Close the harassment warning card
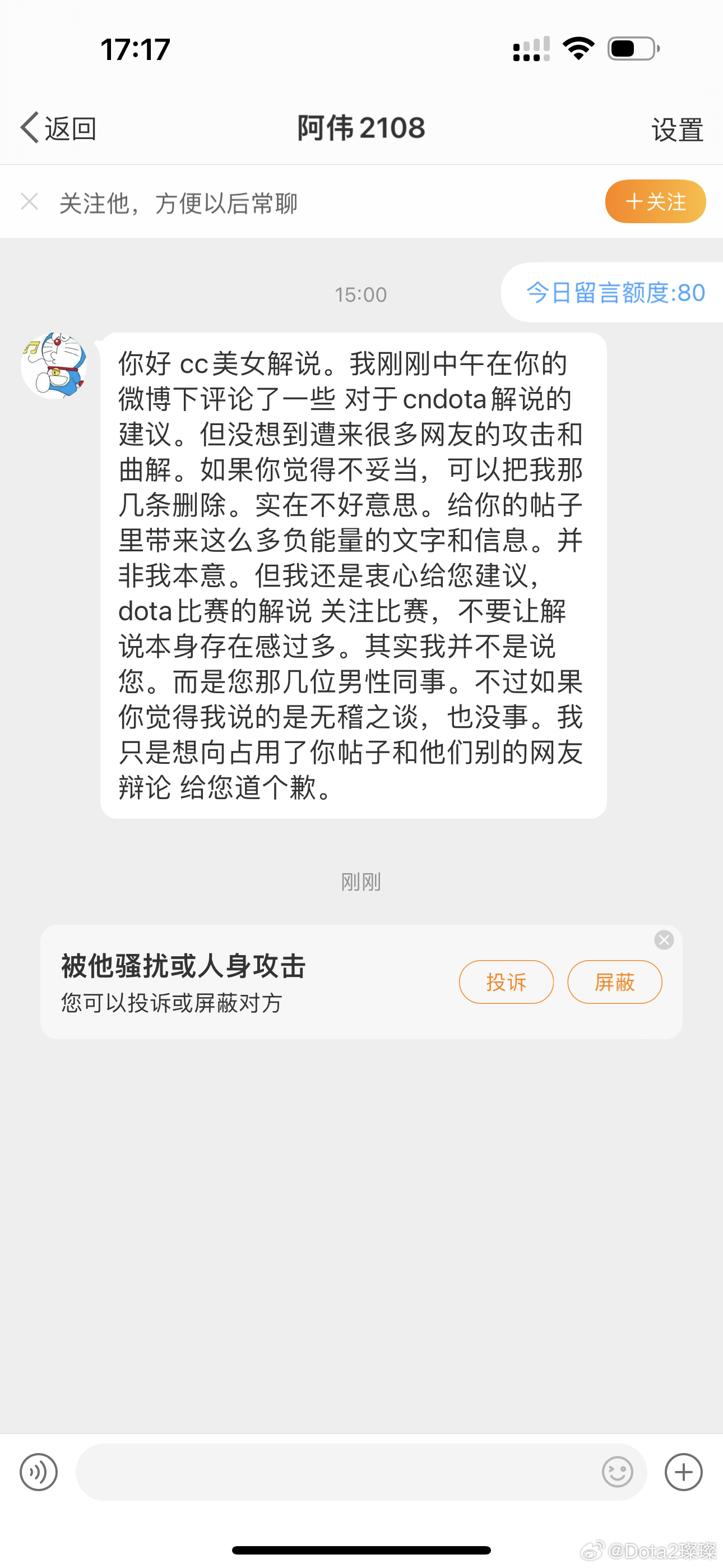Viewport: 723px width, 1568px height. coord(664,940)
